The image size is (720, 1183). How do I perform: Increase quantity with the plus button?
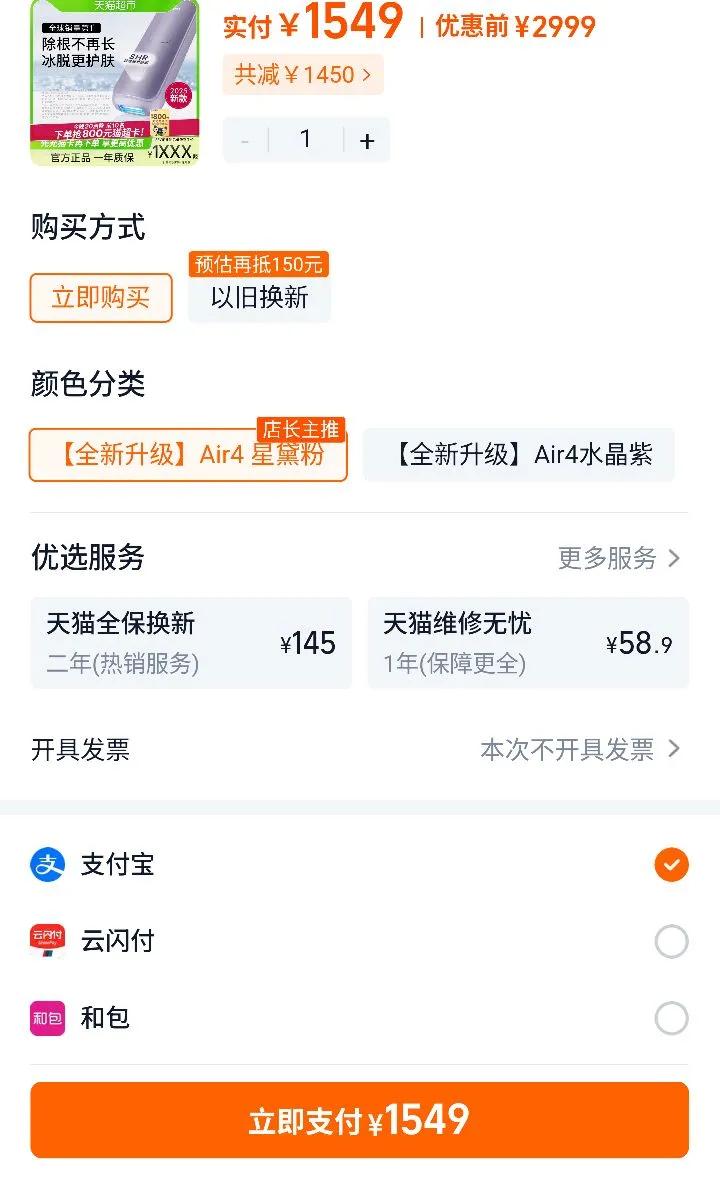[367, 141]
